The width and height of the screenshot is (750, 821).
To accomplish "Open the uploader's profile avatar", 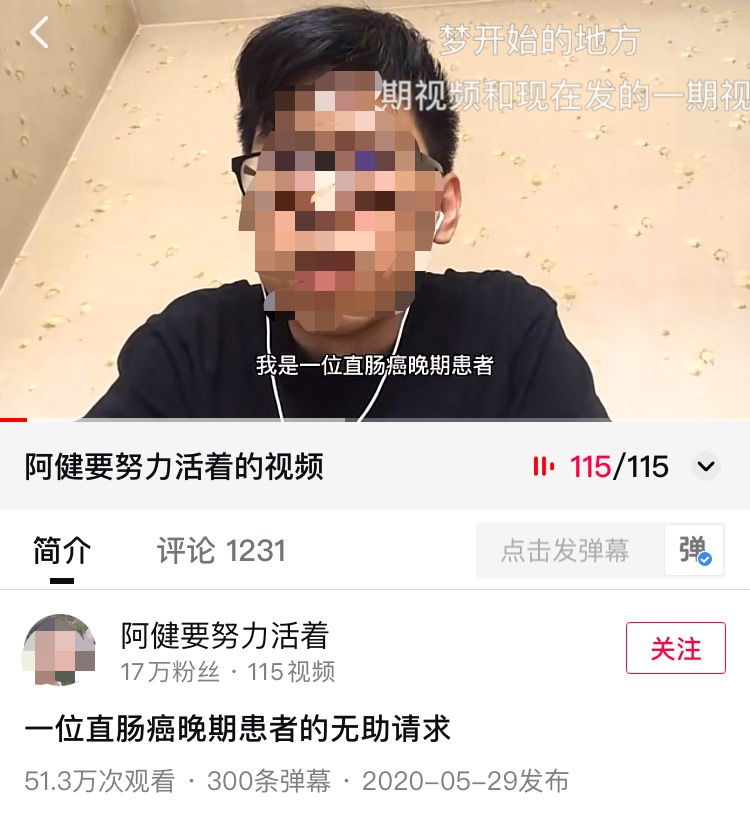I will [x=59, y=650].
